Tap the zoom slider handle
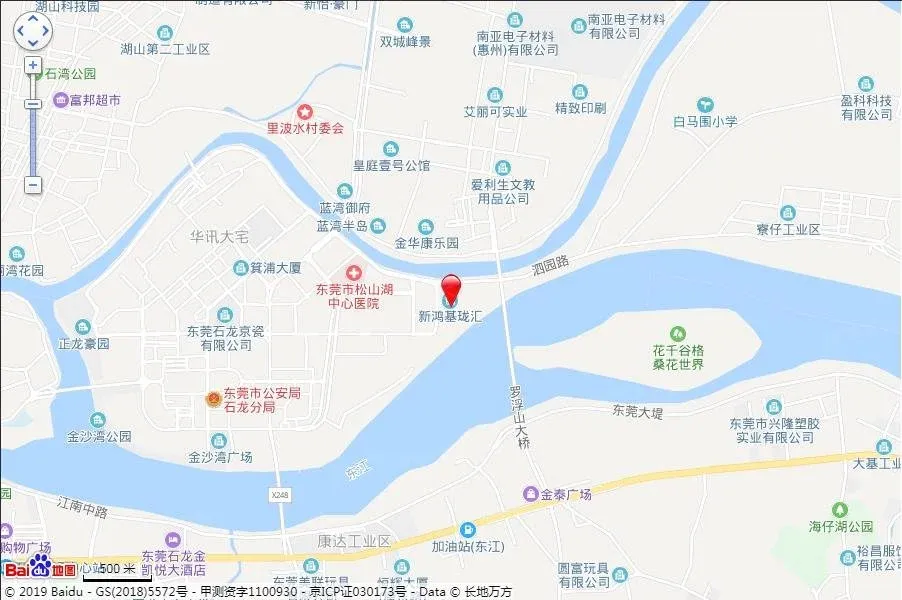Screen dimensions: 902x600 tap(33, 103)
